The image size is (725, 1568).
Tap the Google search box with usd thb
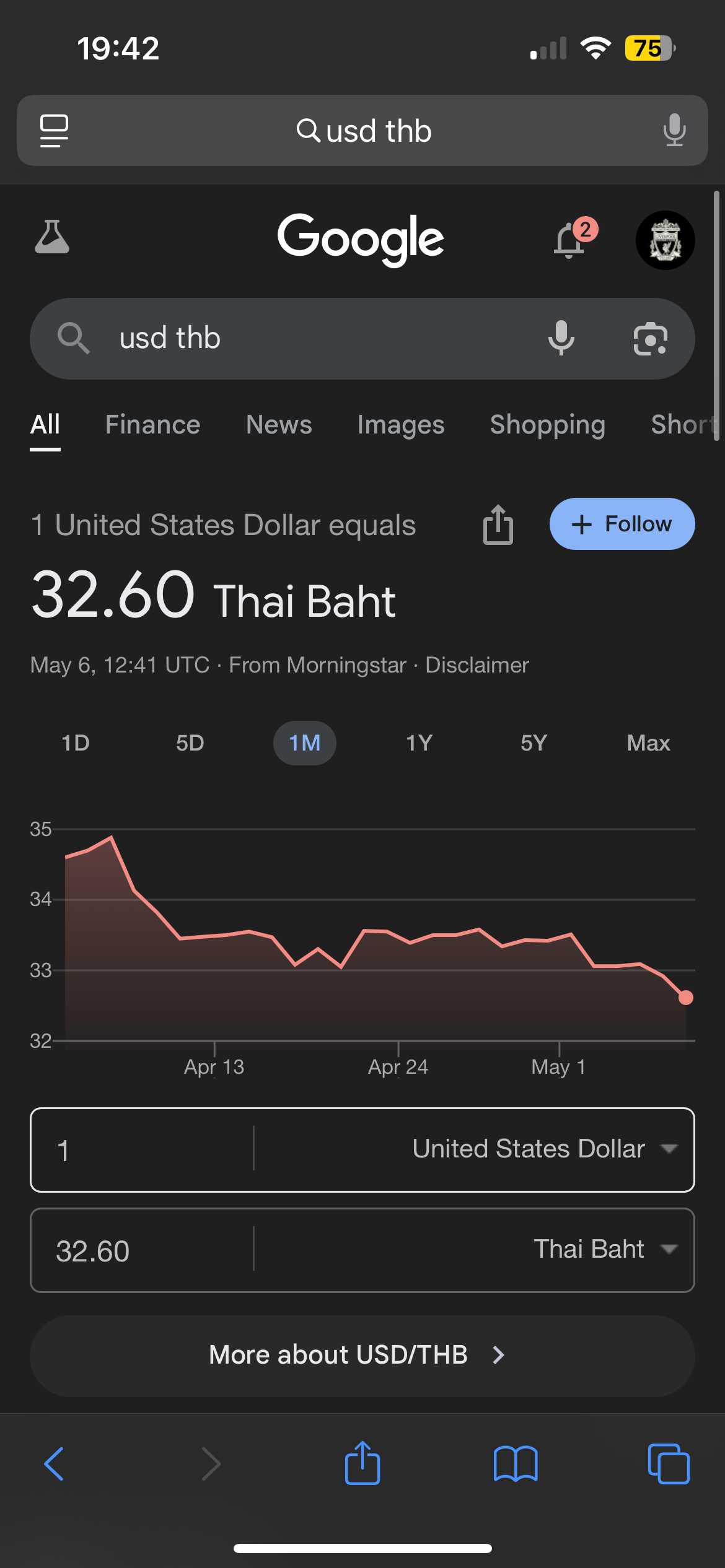362,339
